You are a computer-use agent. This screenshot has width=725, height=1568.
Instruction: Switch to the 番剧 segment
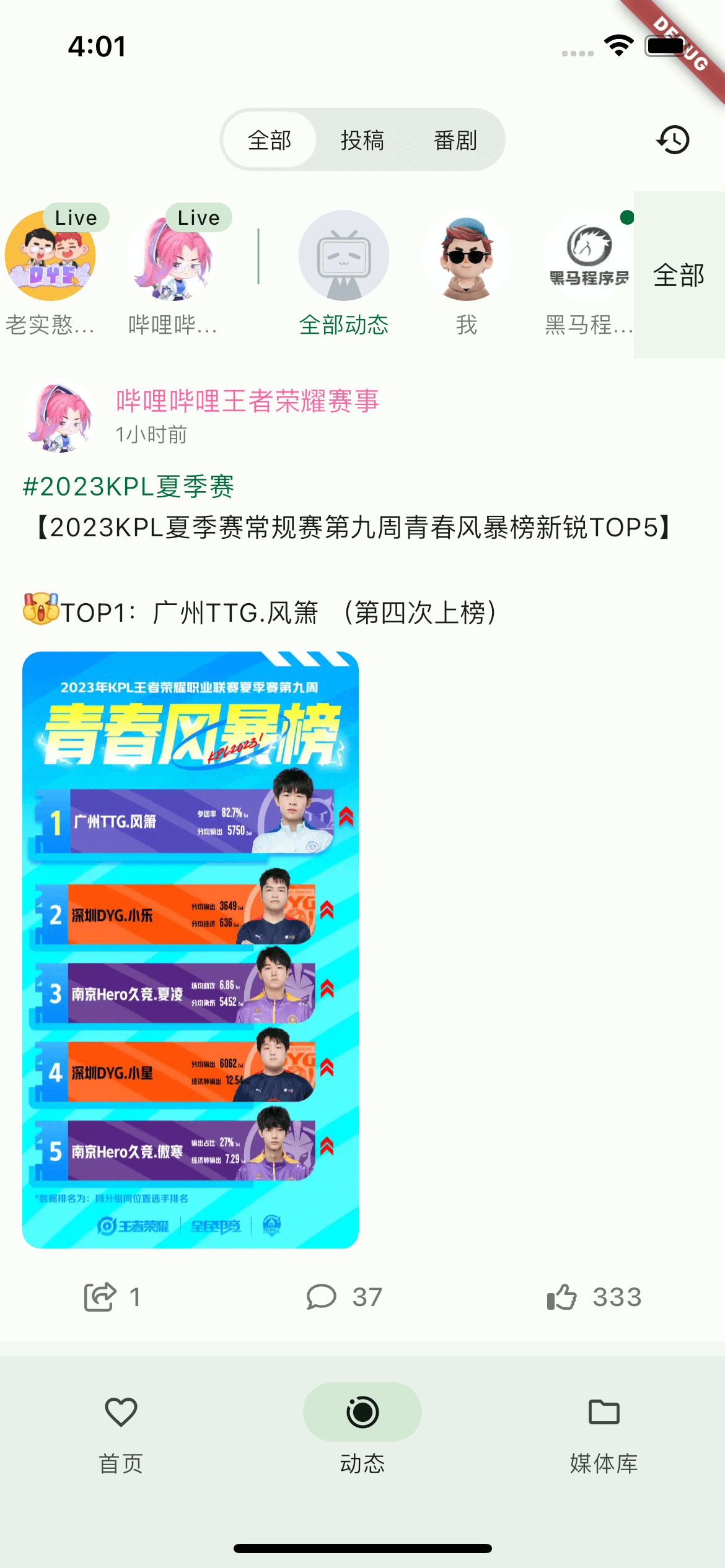tap(455, 140)
